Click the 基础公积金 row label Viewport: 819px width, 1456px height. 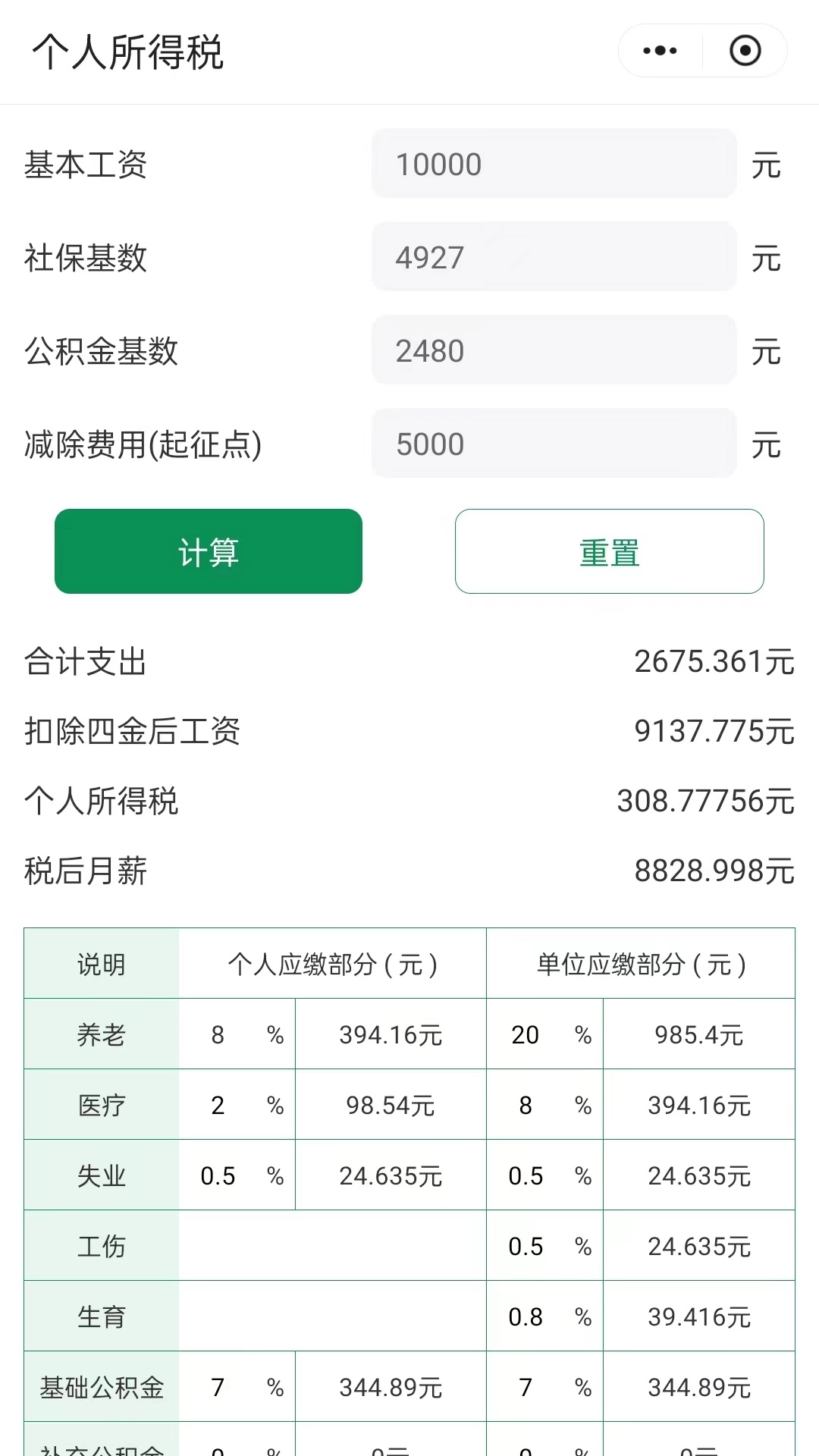(102, 1386)
